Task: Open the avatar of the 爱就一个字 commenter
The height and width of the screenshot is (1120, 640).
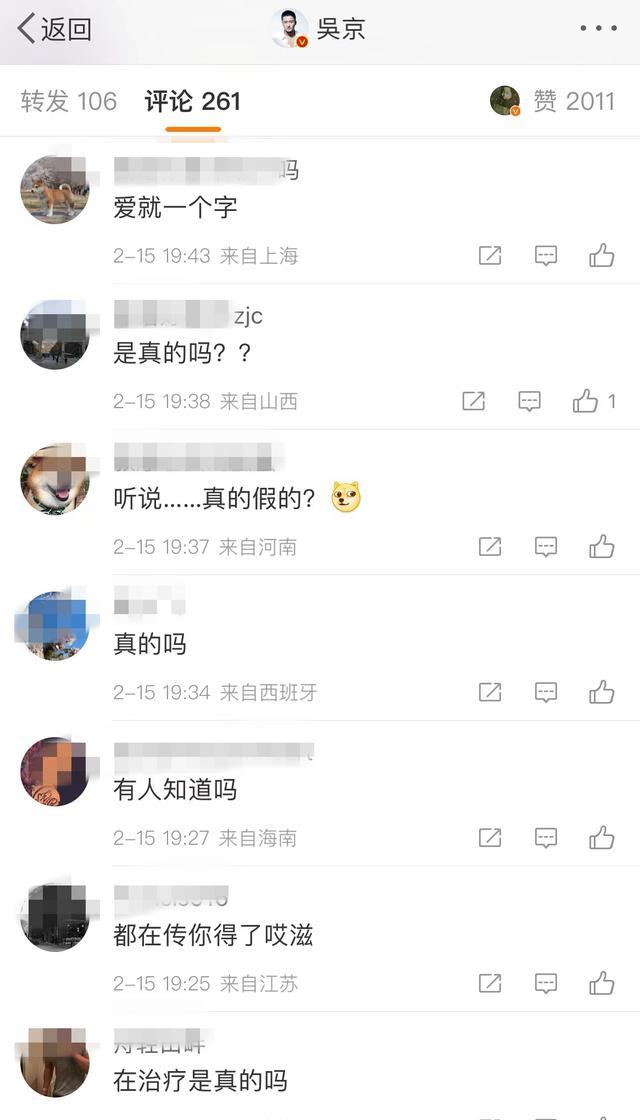Action: click(55, 190)
